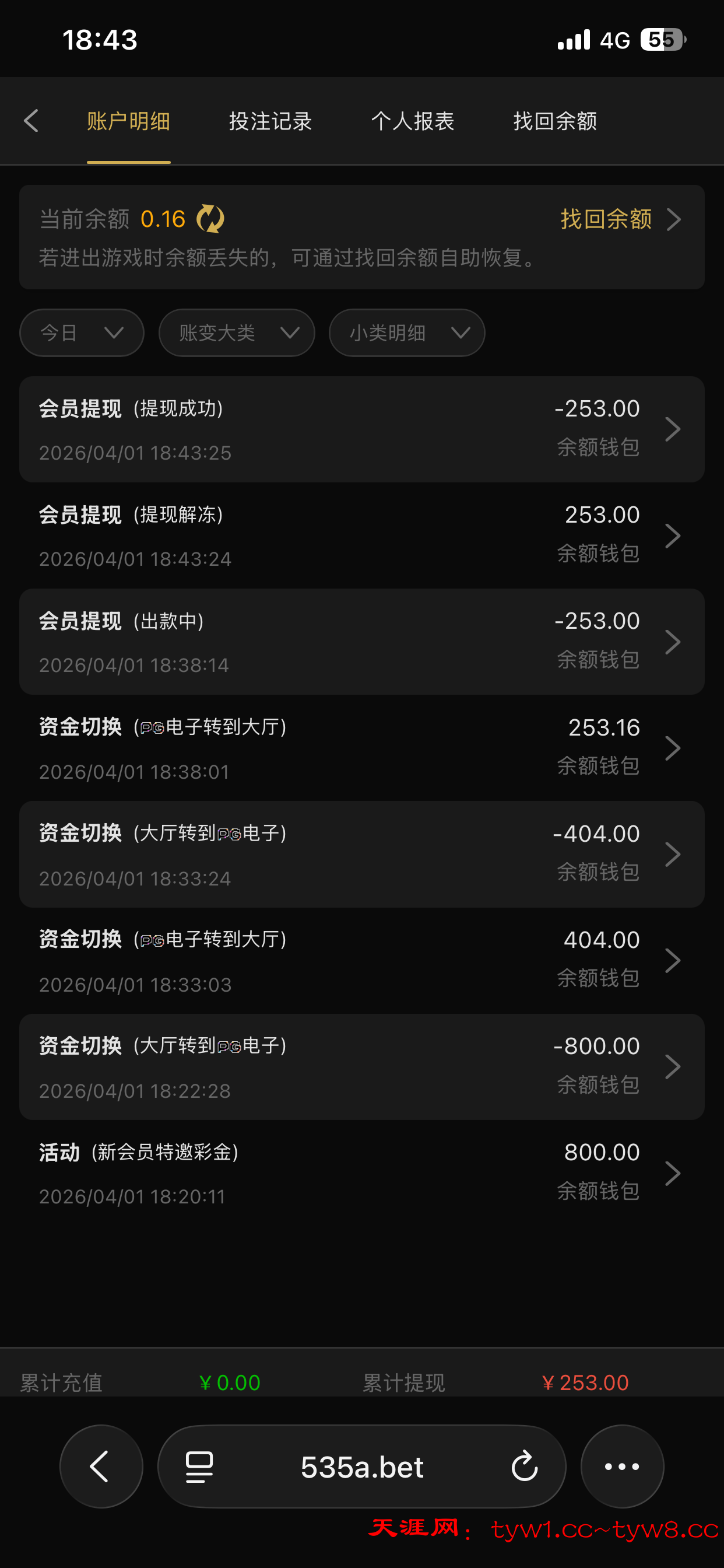
Task: Switch to the 个人报表 tab
Action: click(x=413, y=121)
